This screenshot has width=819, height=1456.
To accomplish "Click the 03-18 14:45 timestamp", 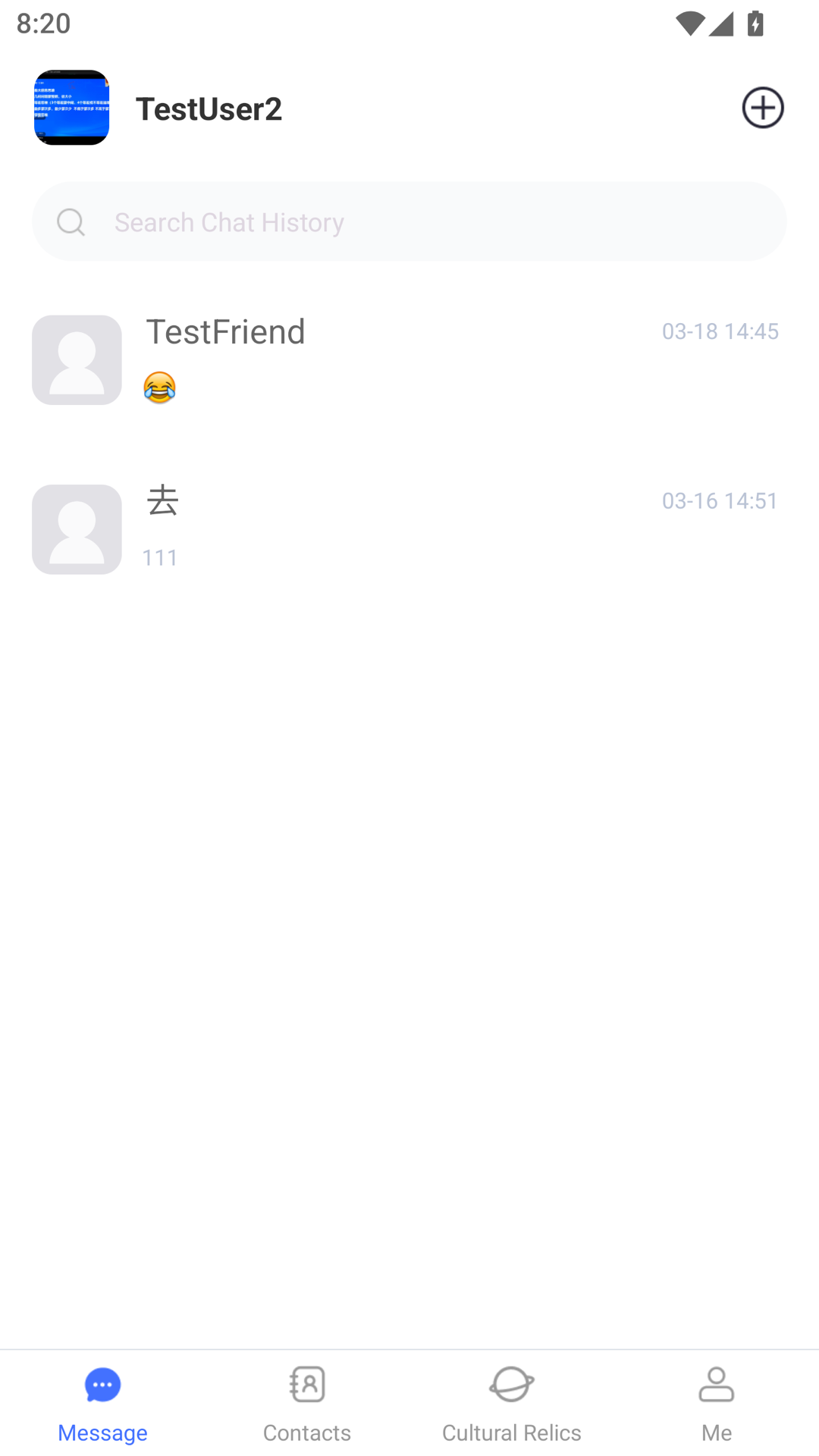I will coord(720,331).
